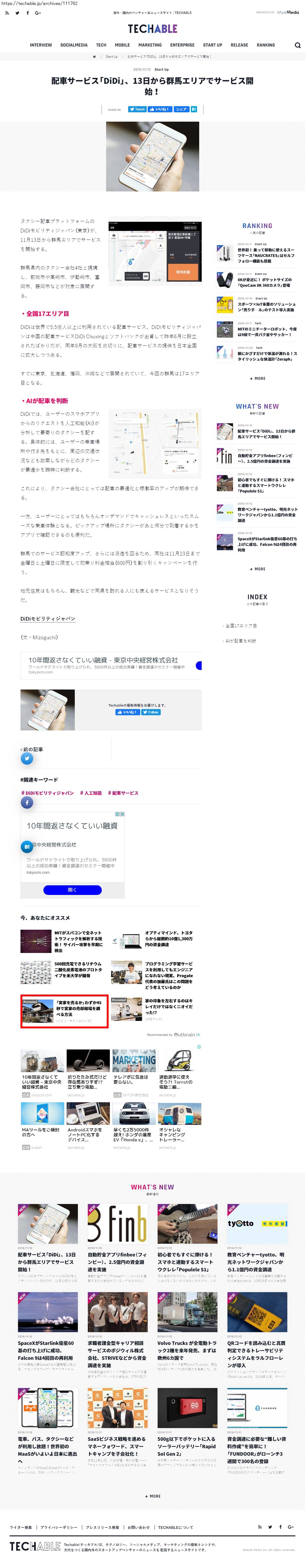Select the START UP navigation item
This screenshot has height=1568, width=305.
point(213,45)
